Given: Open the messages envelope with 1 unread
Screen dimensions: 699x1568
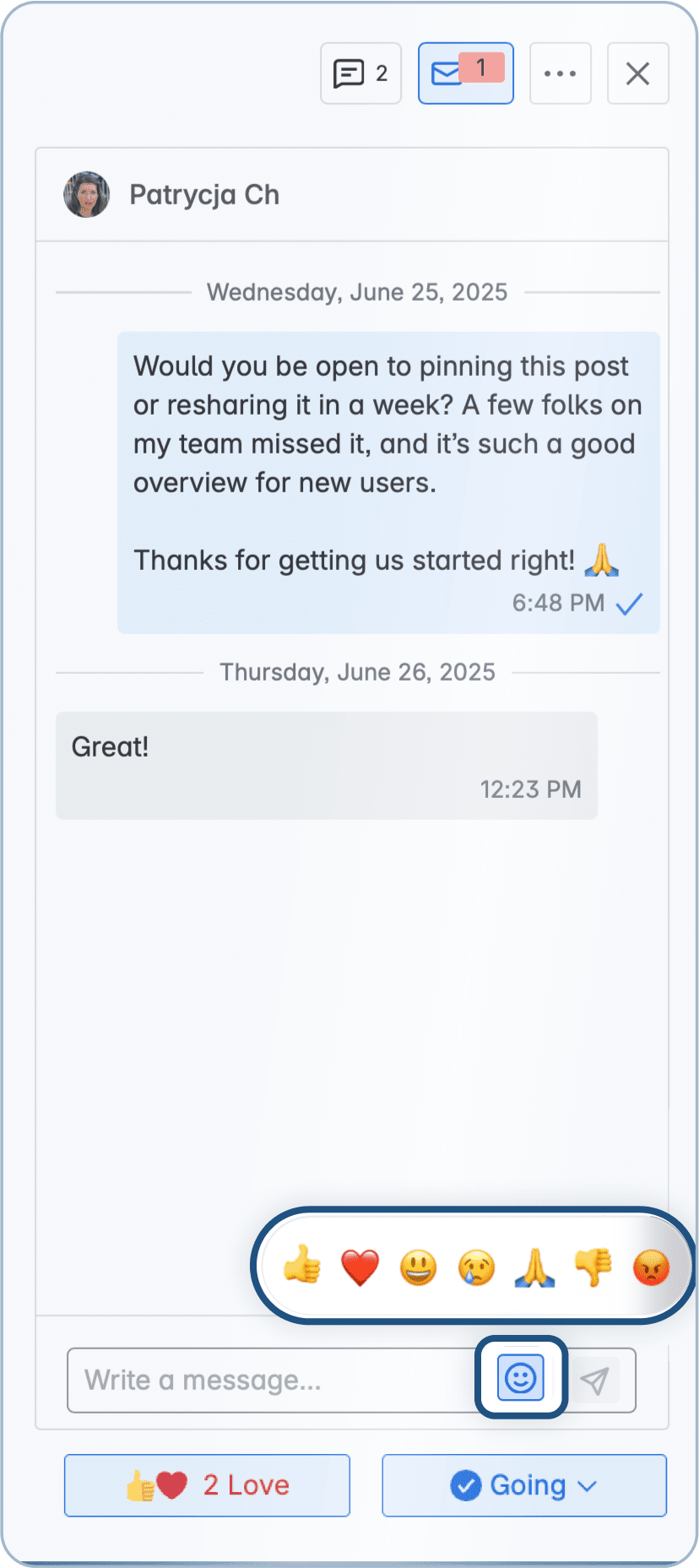Looking at the screenshot, I should (x=465, y=73).
